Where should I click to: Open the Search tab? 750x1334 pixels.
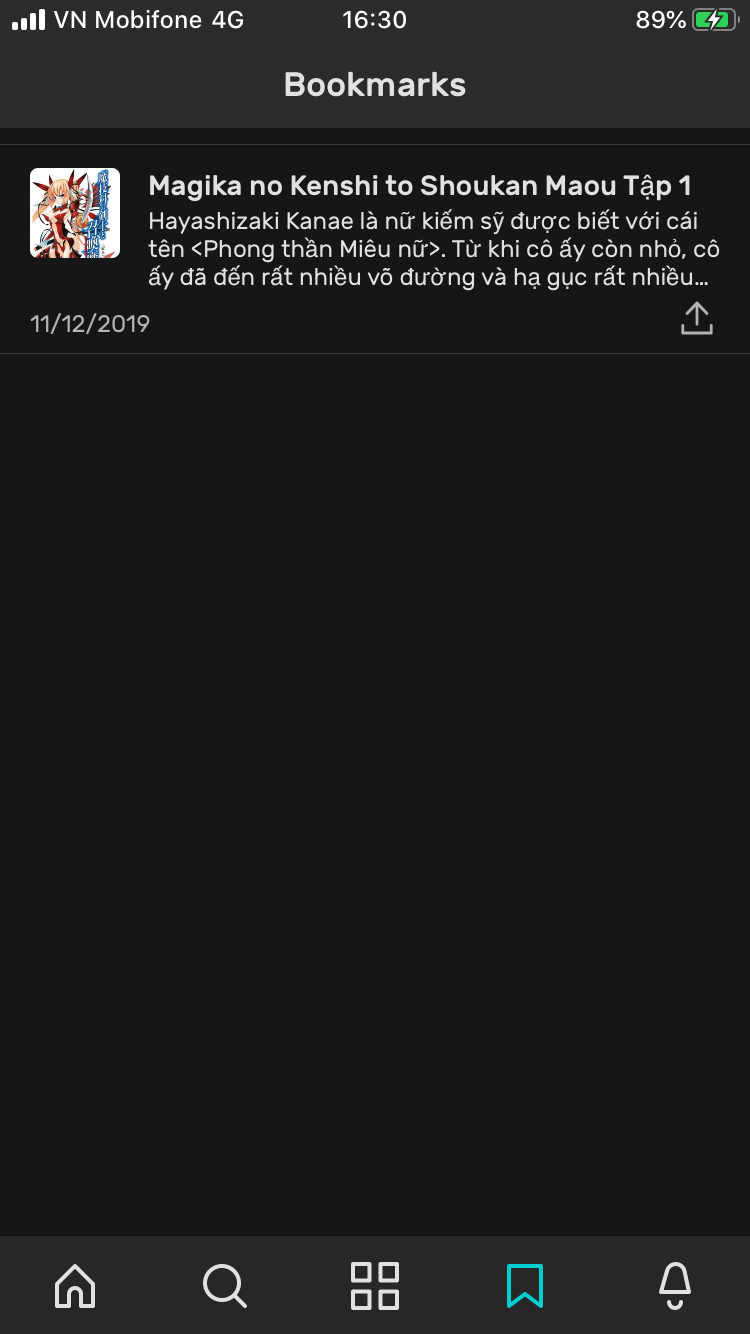(x=224, y=1285)
